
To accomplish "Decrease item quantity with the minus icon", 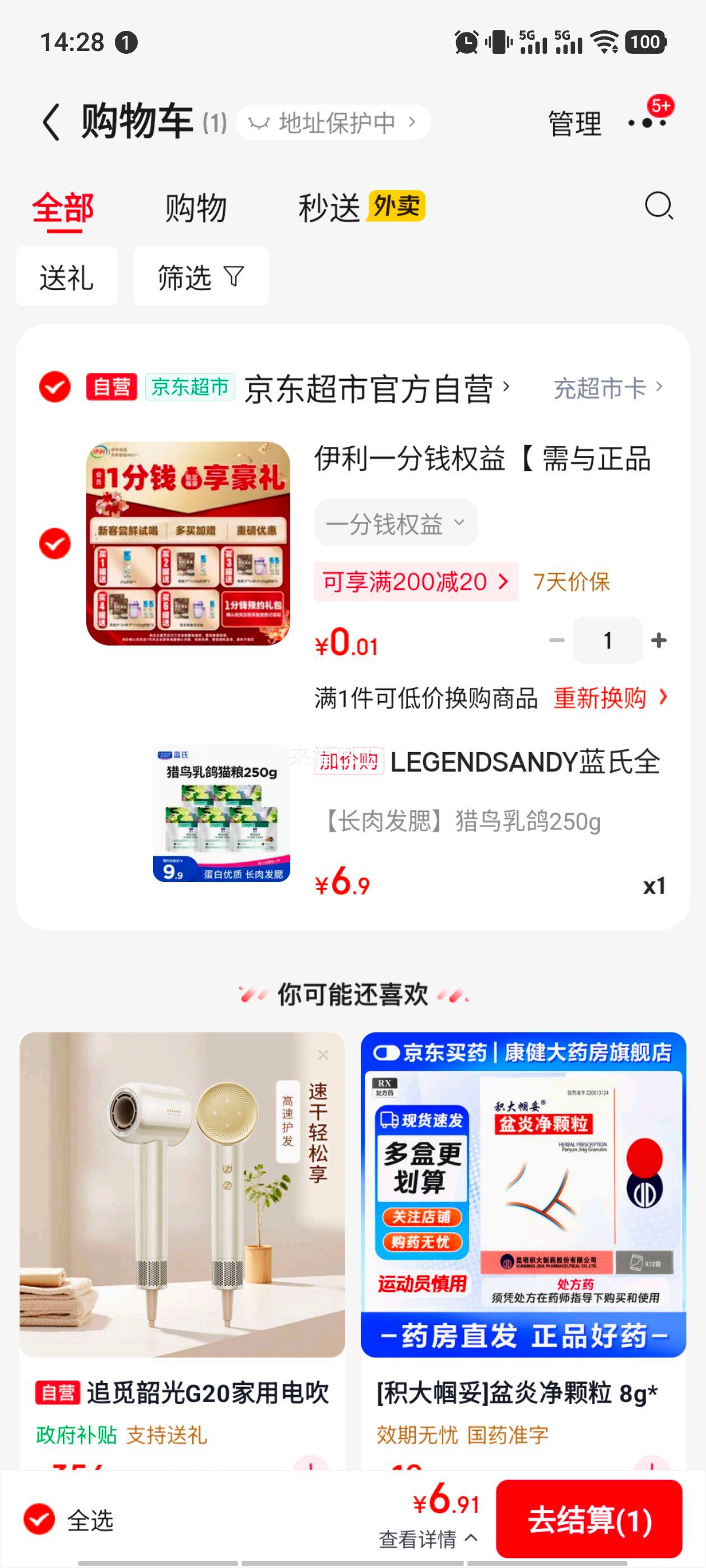I will point(555,640).
